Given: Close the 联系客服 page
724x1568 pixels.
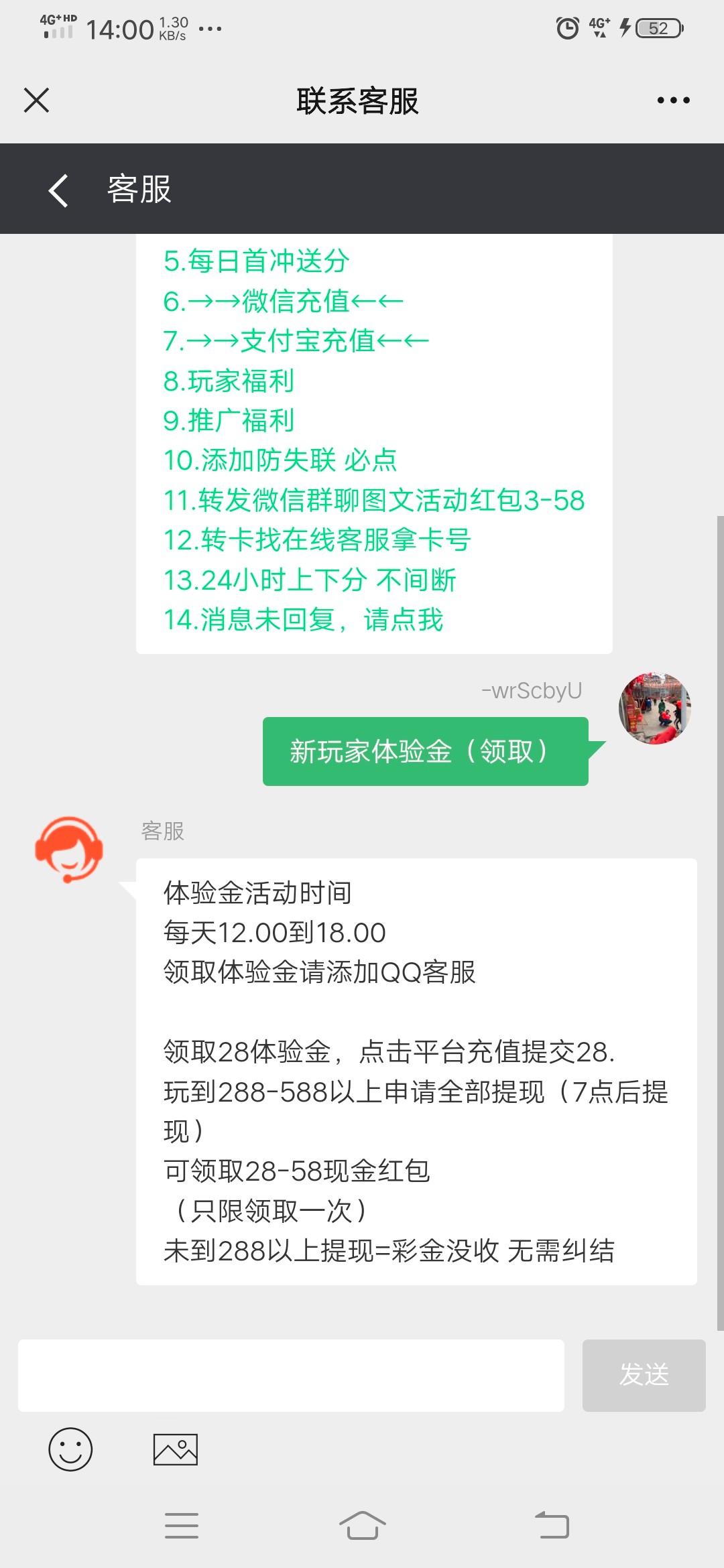Looking at the screenshot, I should pyautogui.click(x=36, y=101).
